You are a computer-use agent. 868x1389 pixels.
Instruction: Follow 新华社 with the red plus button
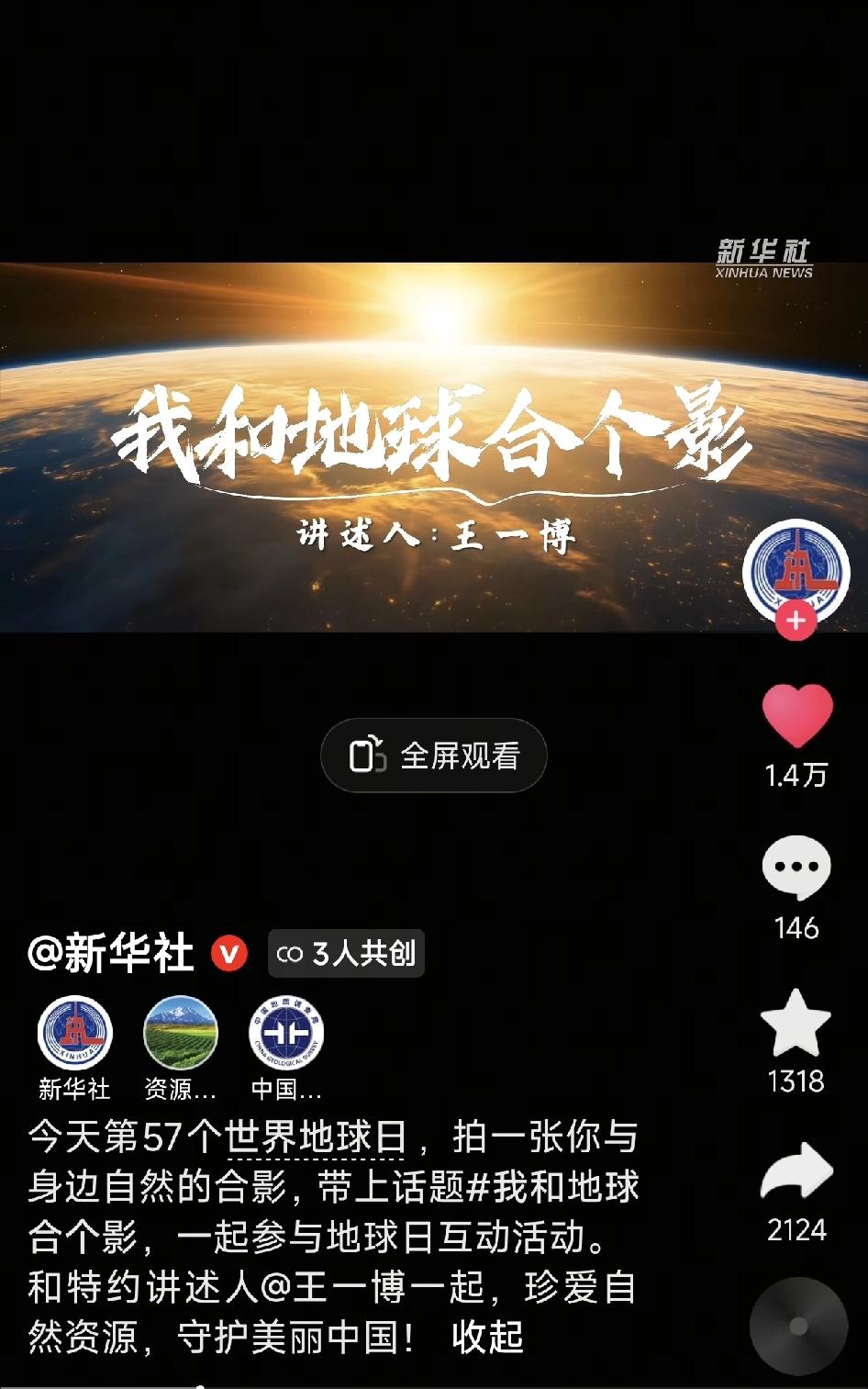(797, 621)
